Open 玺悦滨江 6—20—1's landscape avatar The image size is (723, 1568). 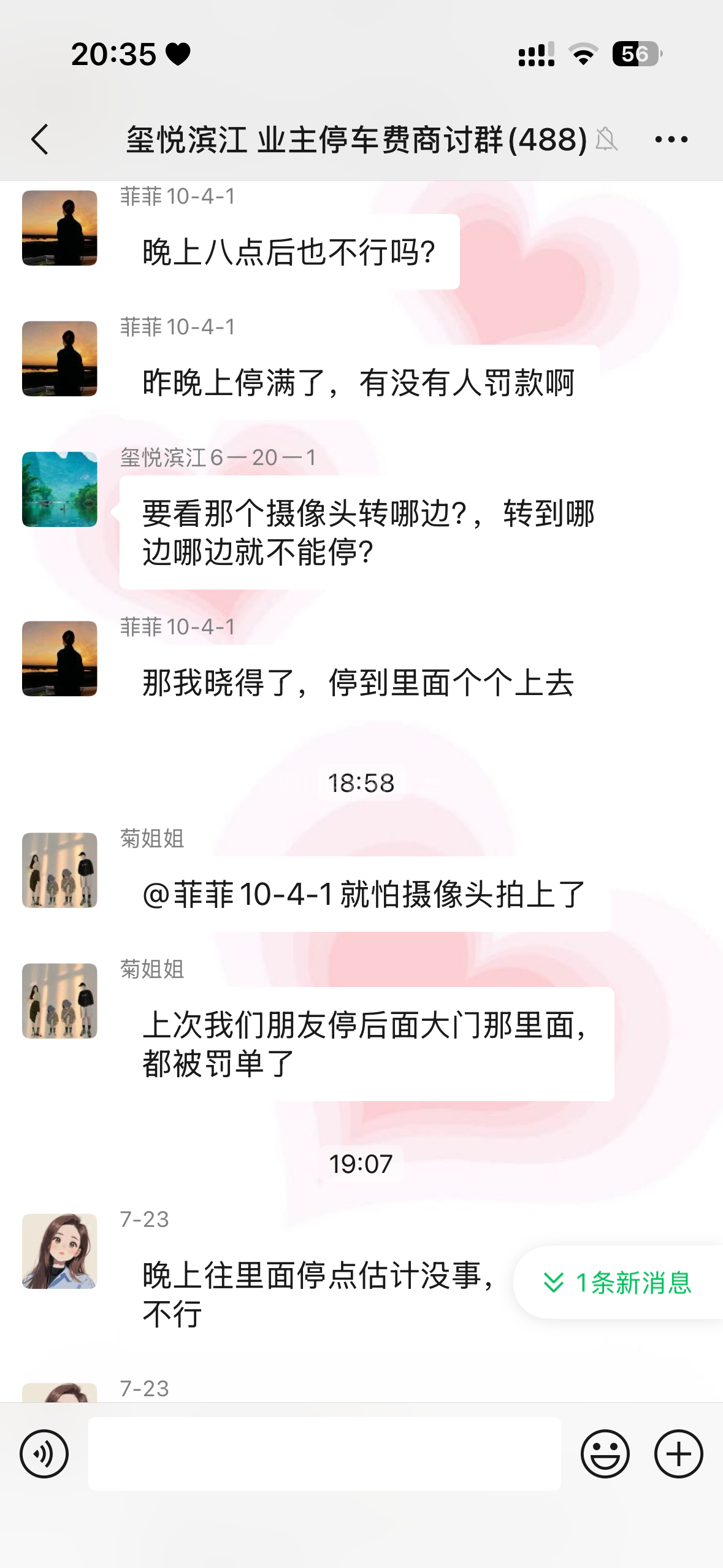(59, 490)
